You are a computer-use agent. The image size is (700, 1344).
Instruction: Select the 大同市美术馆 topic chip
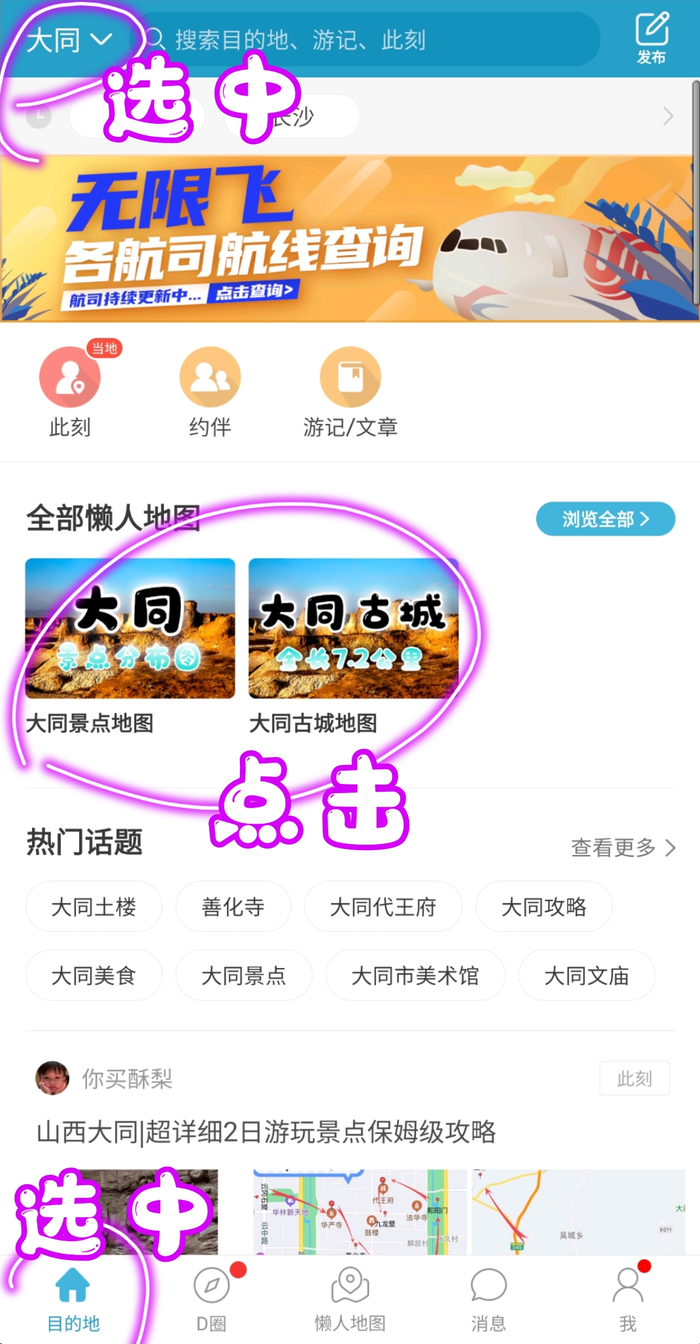(x=415, y=976)
